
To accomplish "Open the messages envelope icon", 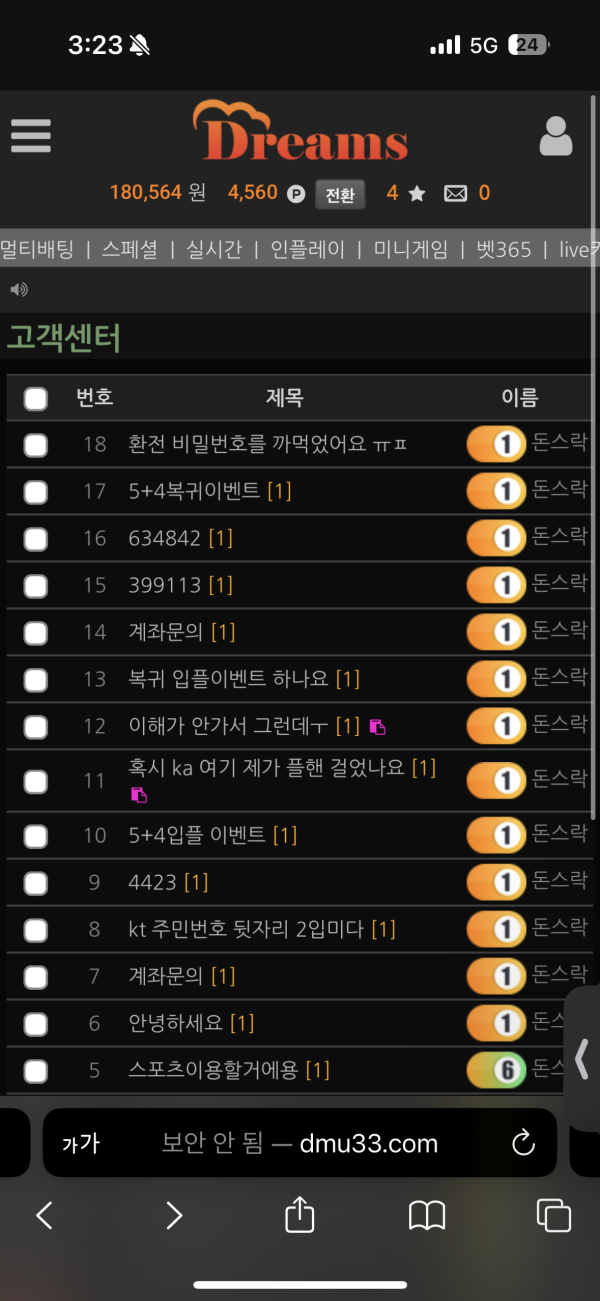I will 456,194.
